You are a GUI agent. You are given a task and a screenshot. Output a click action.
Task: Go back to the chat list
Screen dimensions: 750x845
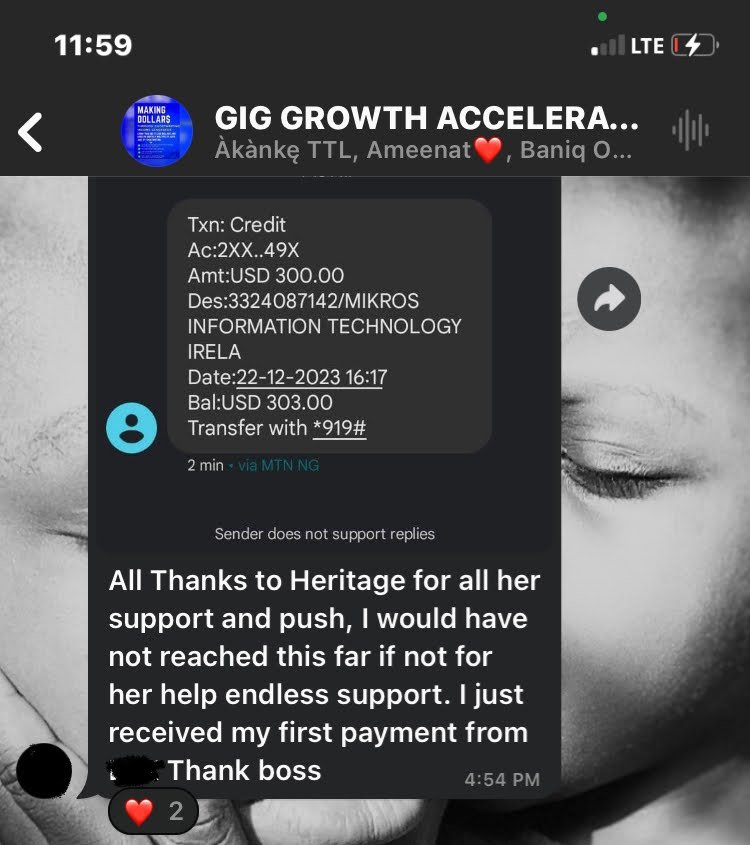[31, 132]
